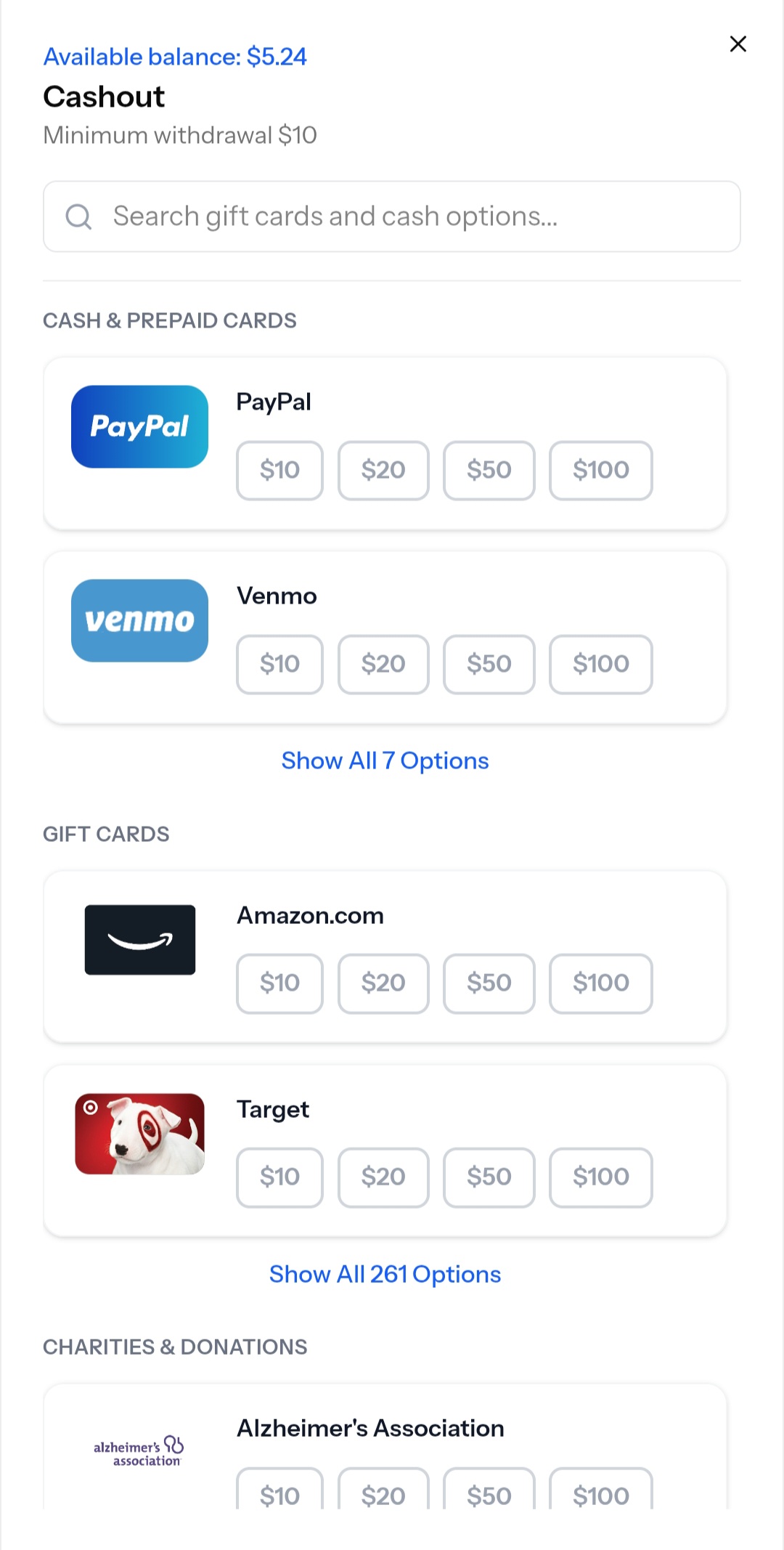Show all 261 gift card options

385,1274
